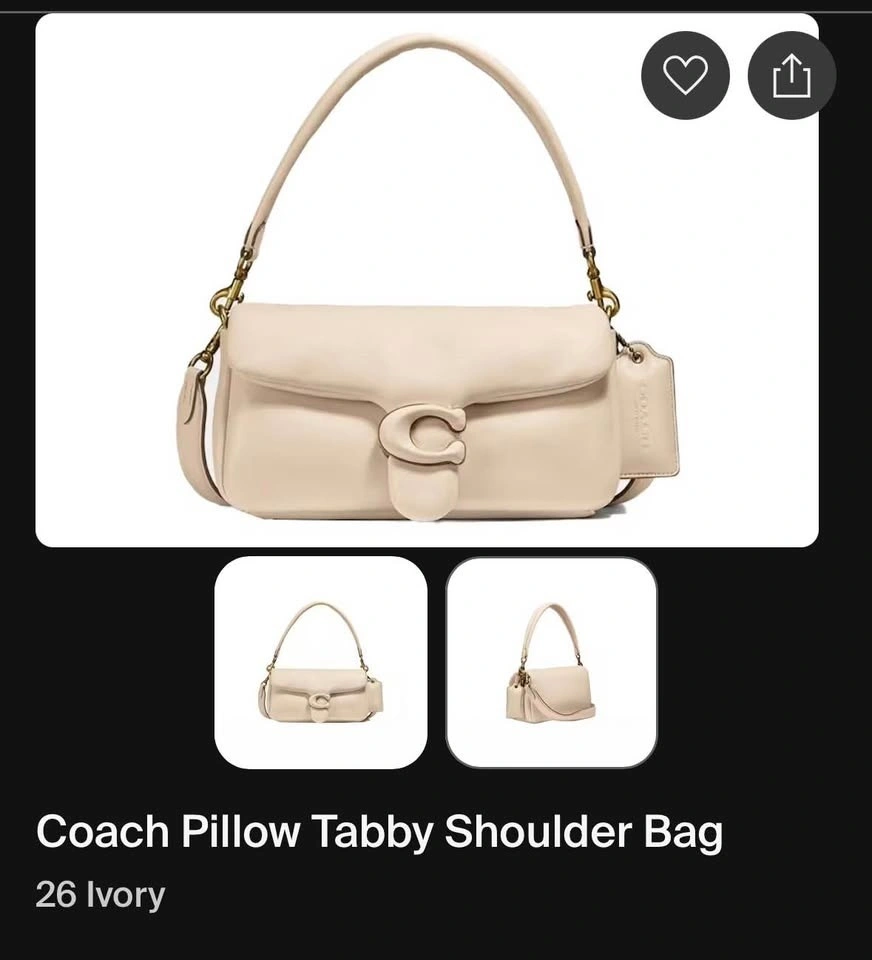Open the main product image
The width and height of the screenshot is (872, 960).
(427, 280)
